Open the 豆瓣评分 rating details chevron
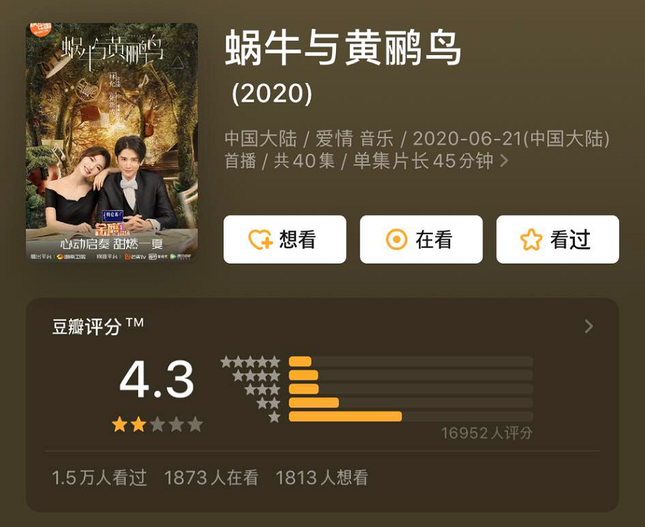Screen dimensions: 645x527 (588, 326)
